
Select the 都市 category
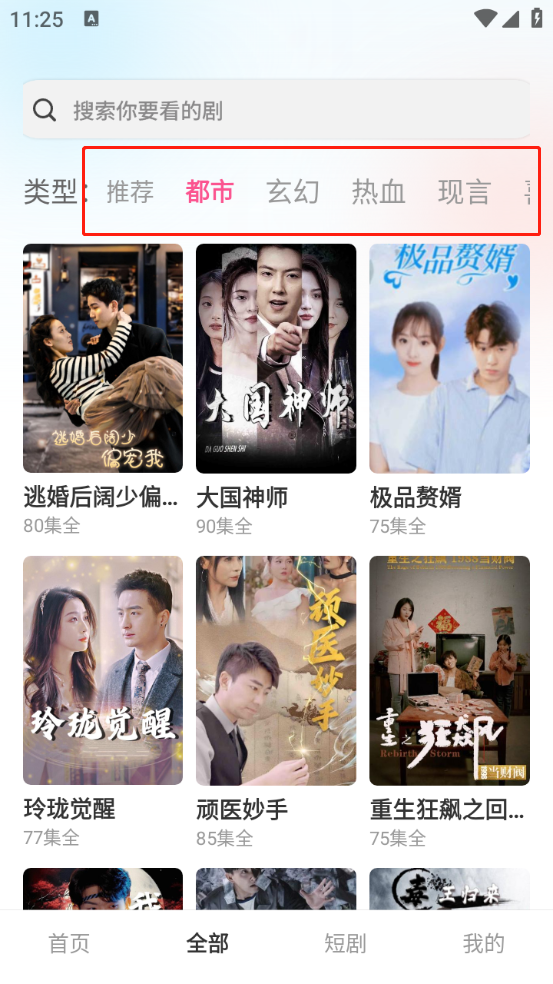[x=210, y=191]
